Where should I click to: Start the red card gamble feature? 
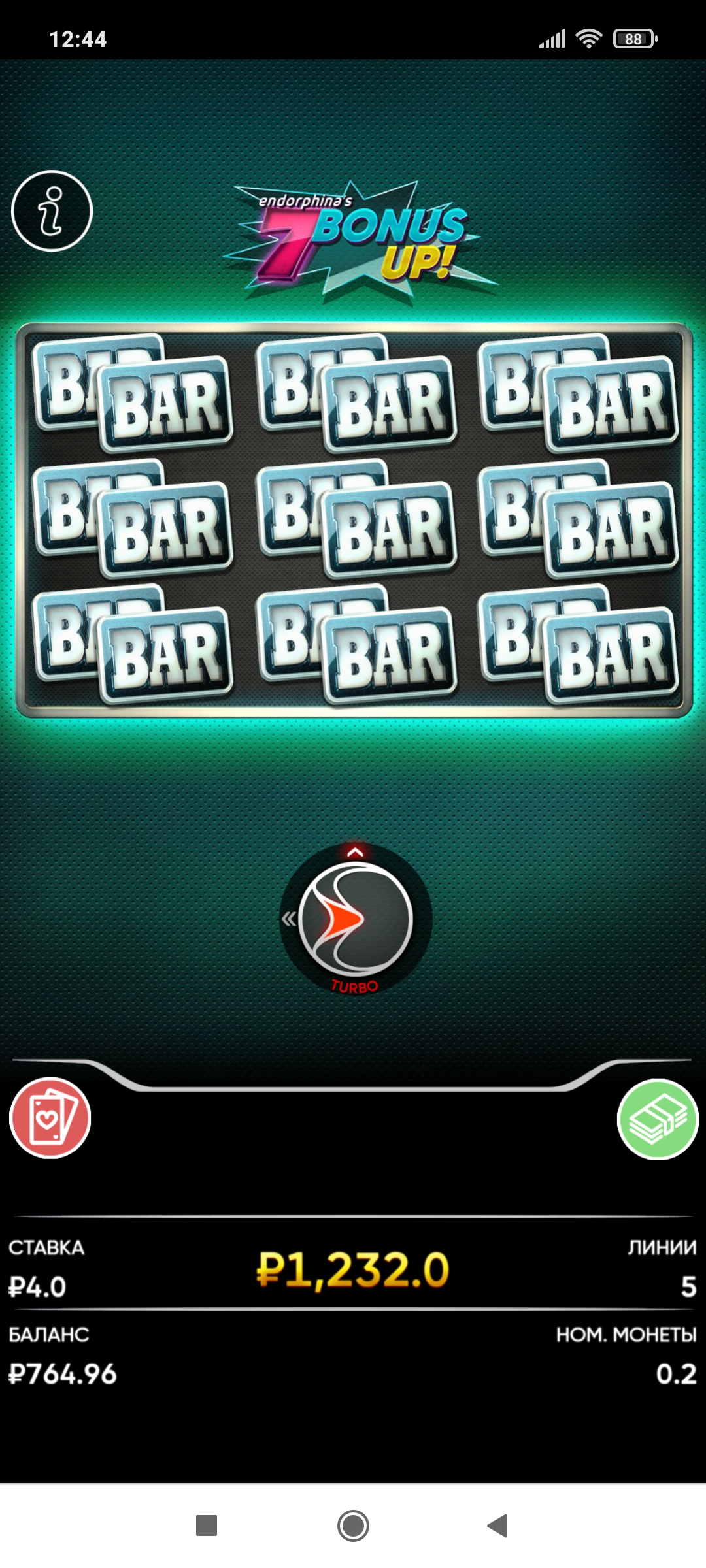(50, 1118)
